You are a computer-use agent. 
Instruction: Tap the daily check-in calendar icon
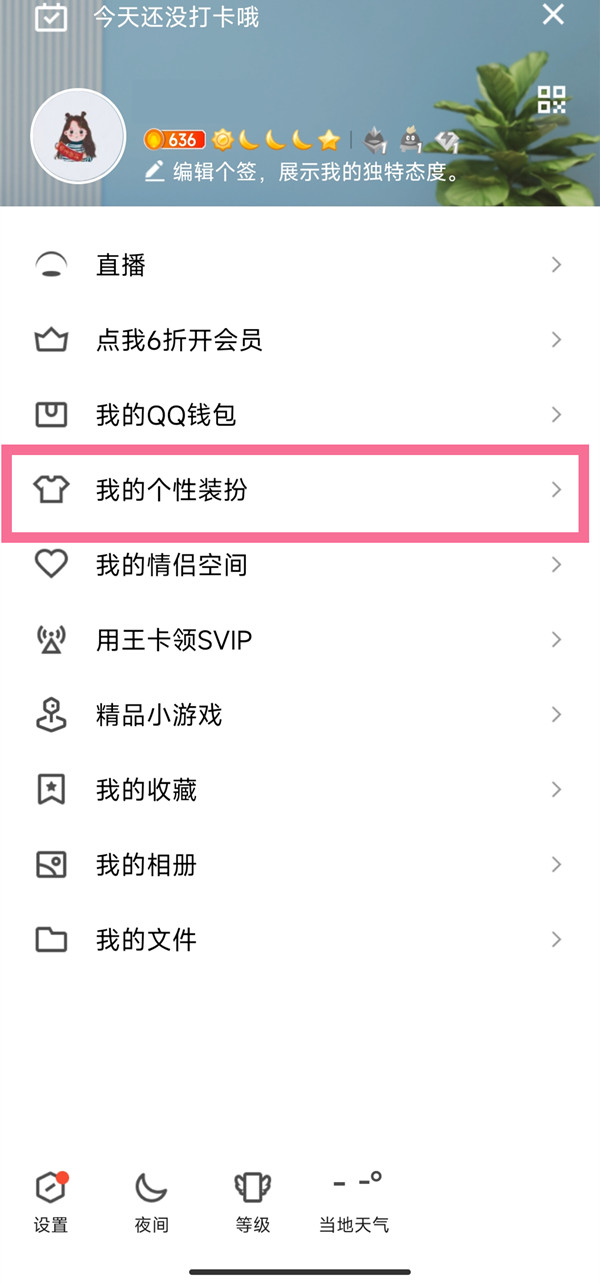point(51,17)
